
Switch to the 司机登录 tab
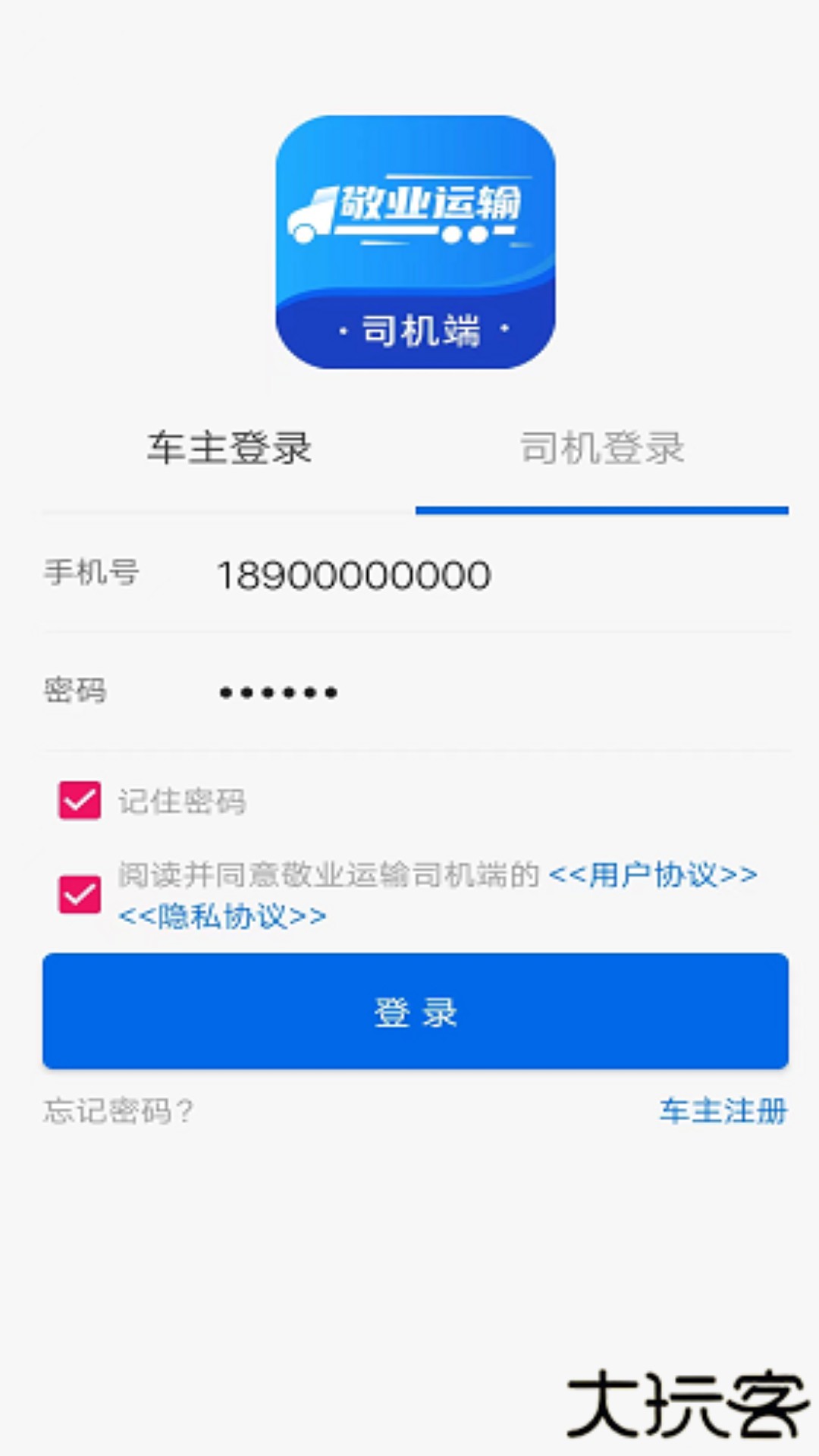(x=603, y=448)
